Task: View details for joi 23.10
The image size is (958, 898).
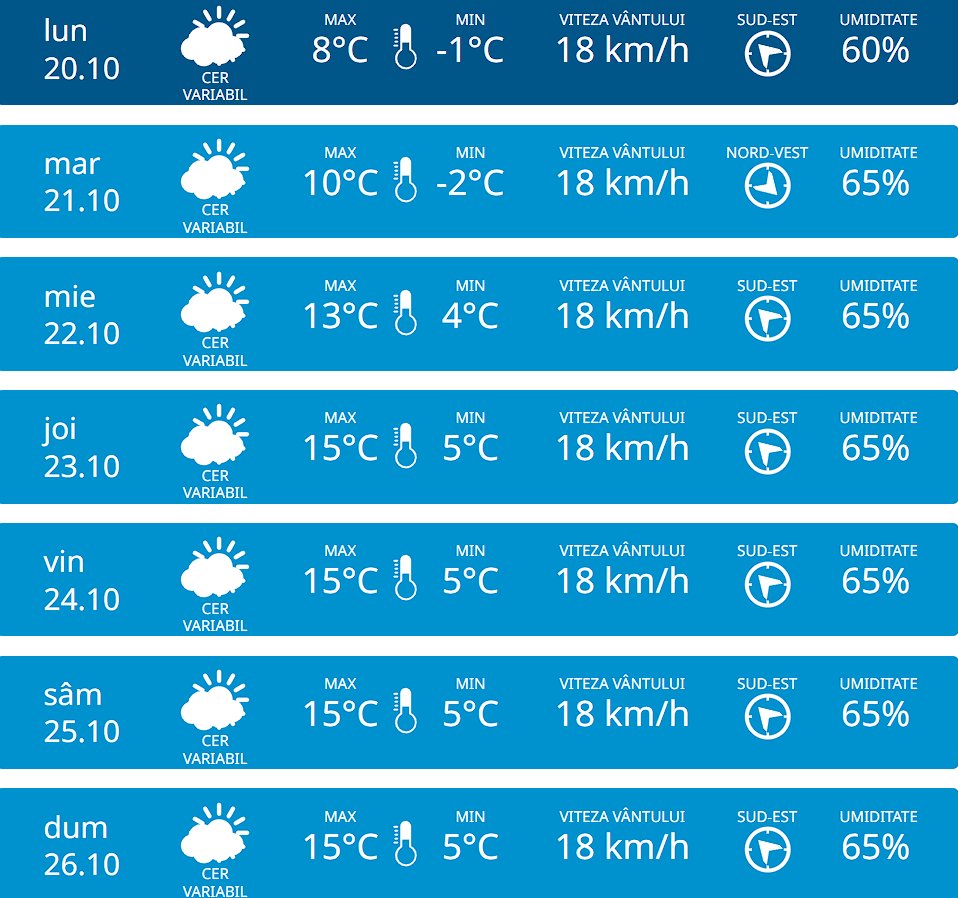Action: [82, 448]
